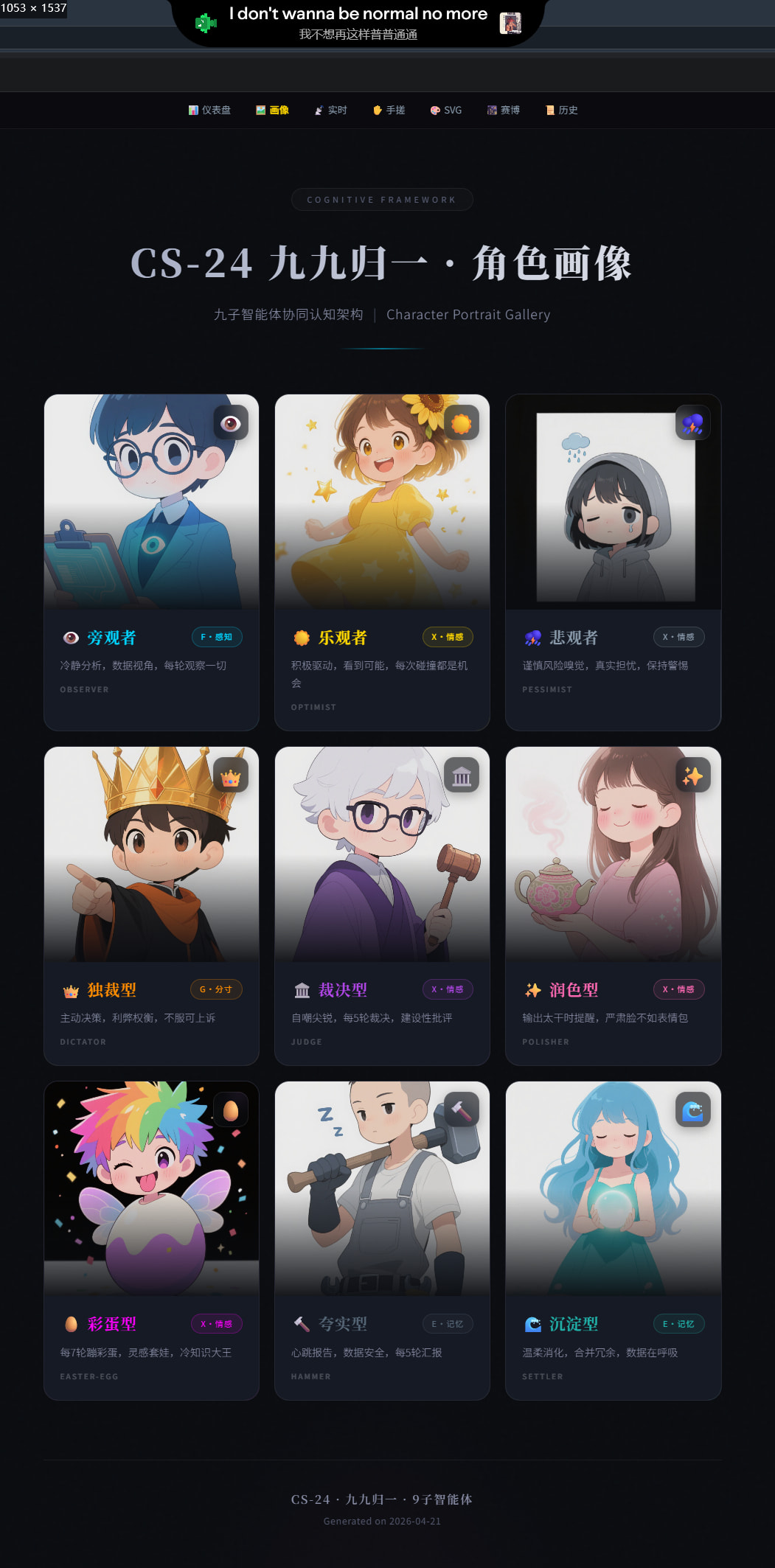Tap the 独裁型 Dictator card
The image size is (775, 1568).
[x=151, y=905]
